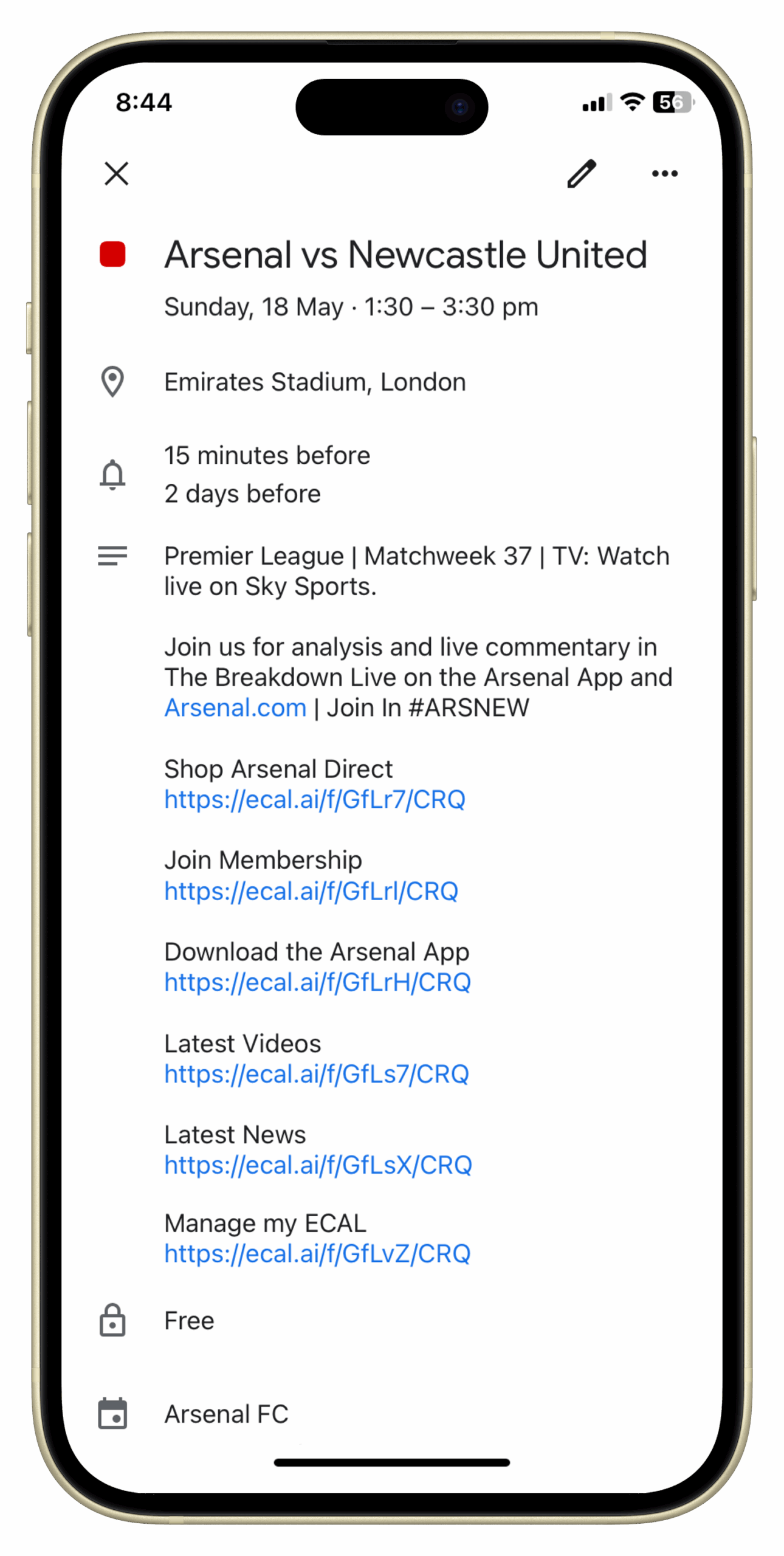This screenshot has height=1556, width=784.
Task: Edit the event with the pencil icon
Action: point(581,174)
